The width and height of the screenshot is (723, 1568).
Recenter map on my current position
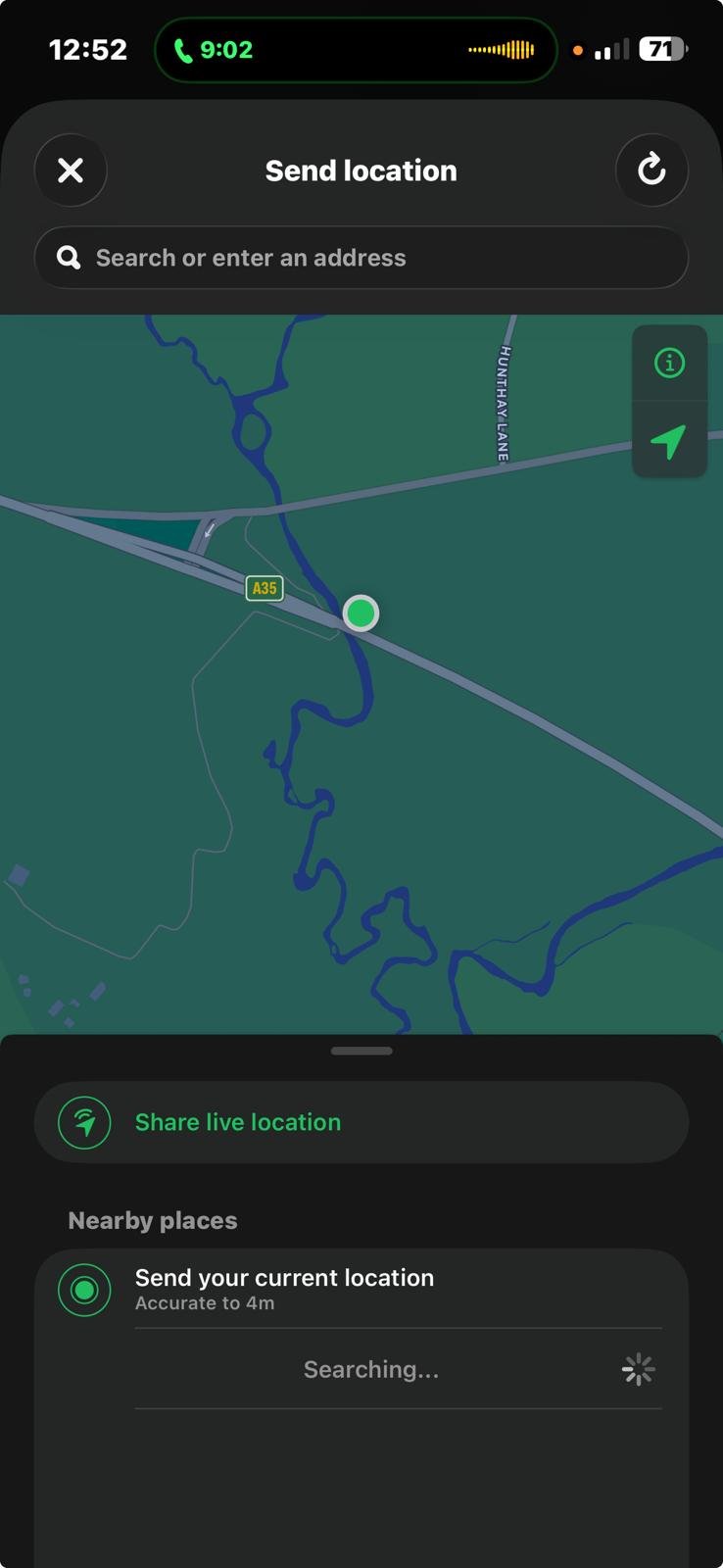[669, 441]
